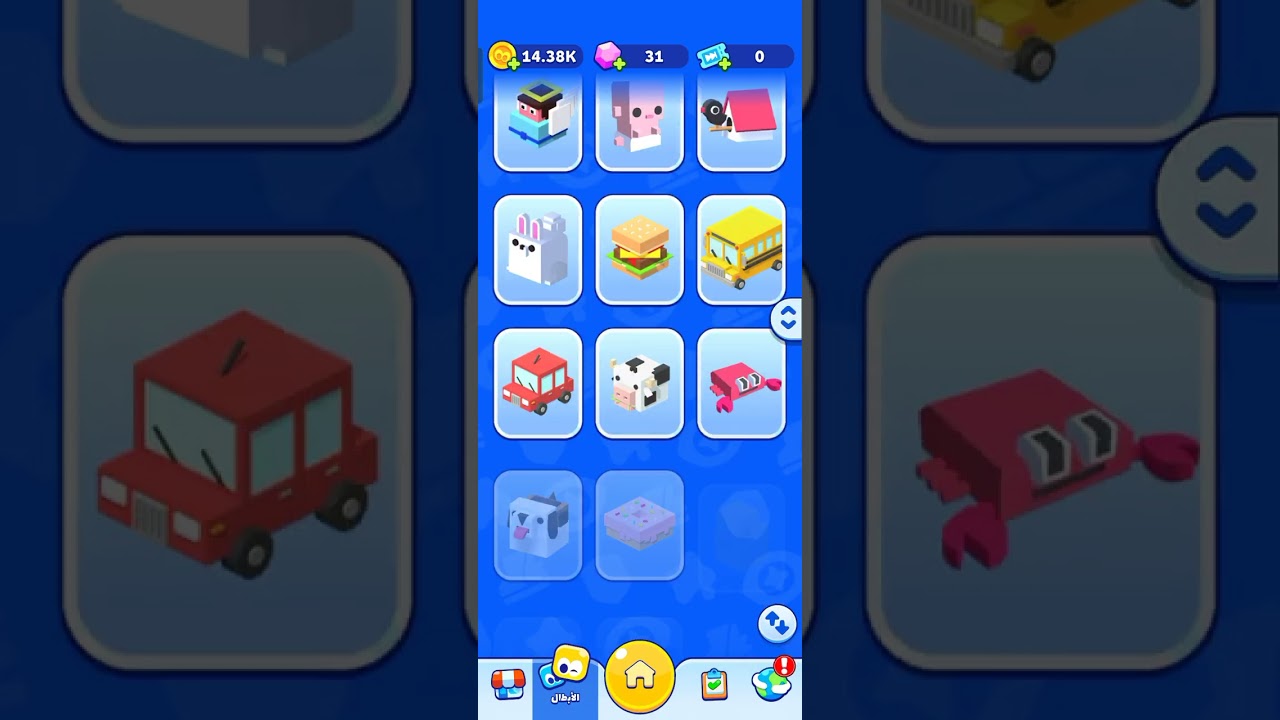The image size is (1280, 720).
Task: Select the white bunny character
Action: point(538,249)
